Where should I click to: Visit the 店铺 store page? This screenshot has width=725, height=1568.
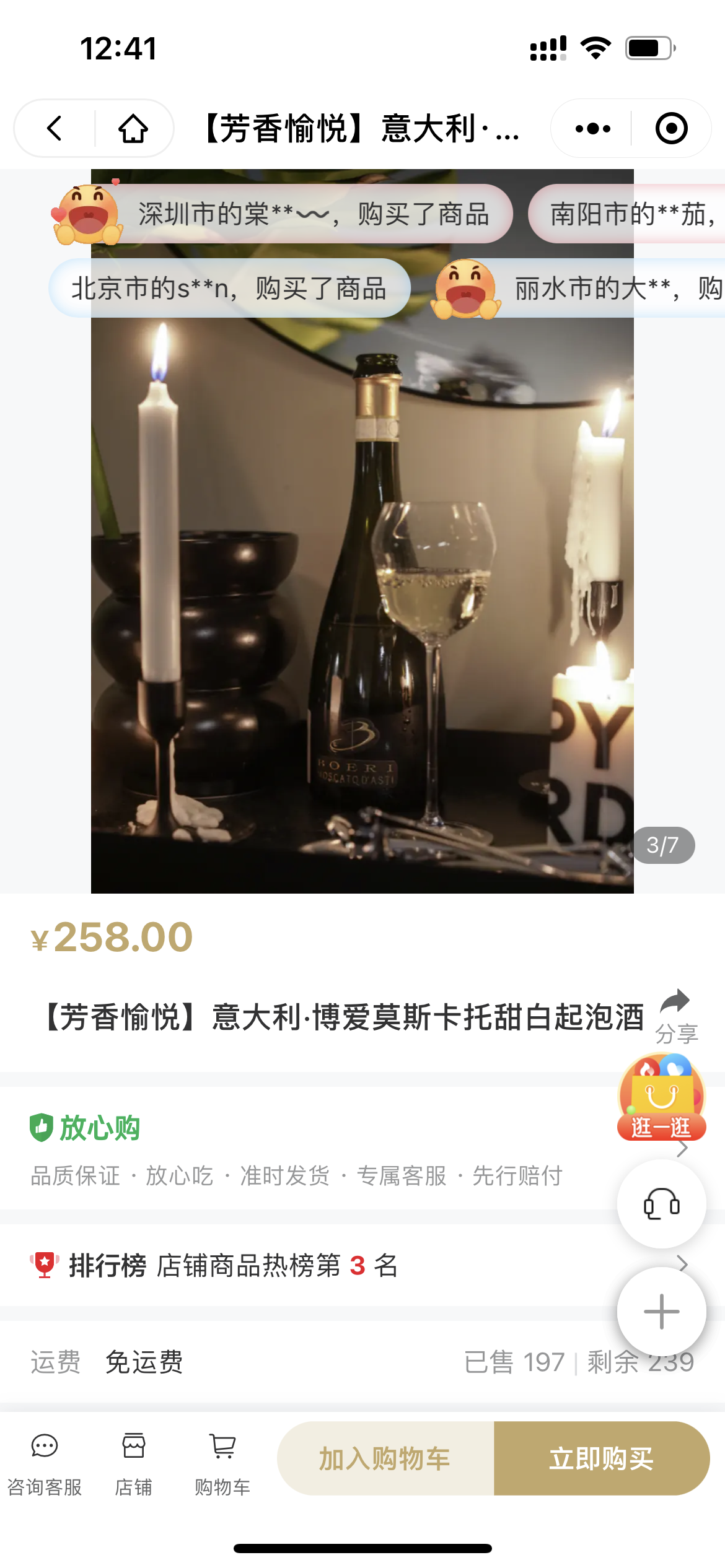click(x=133, y=1463)
